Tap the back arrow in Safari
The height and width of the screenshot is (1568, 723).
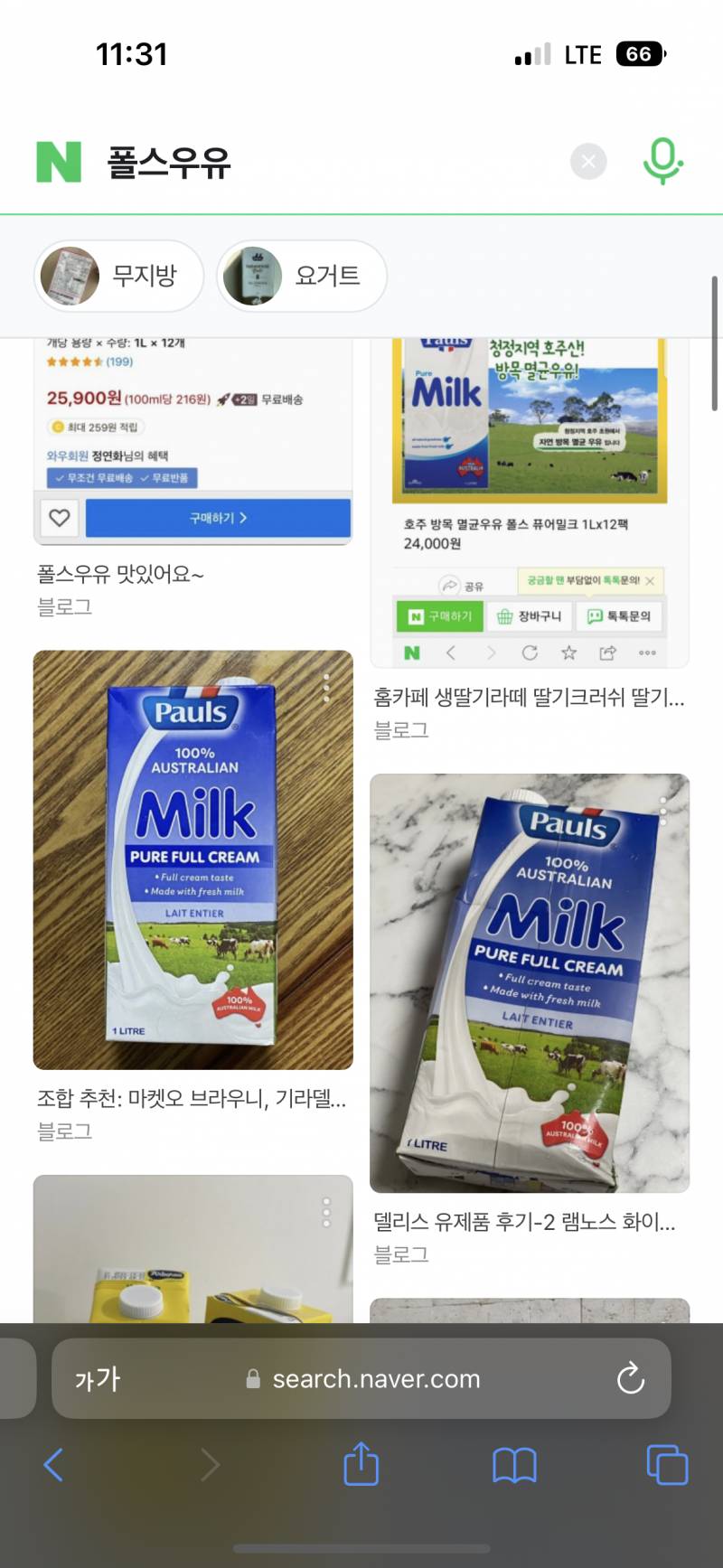pos(53,1464)
